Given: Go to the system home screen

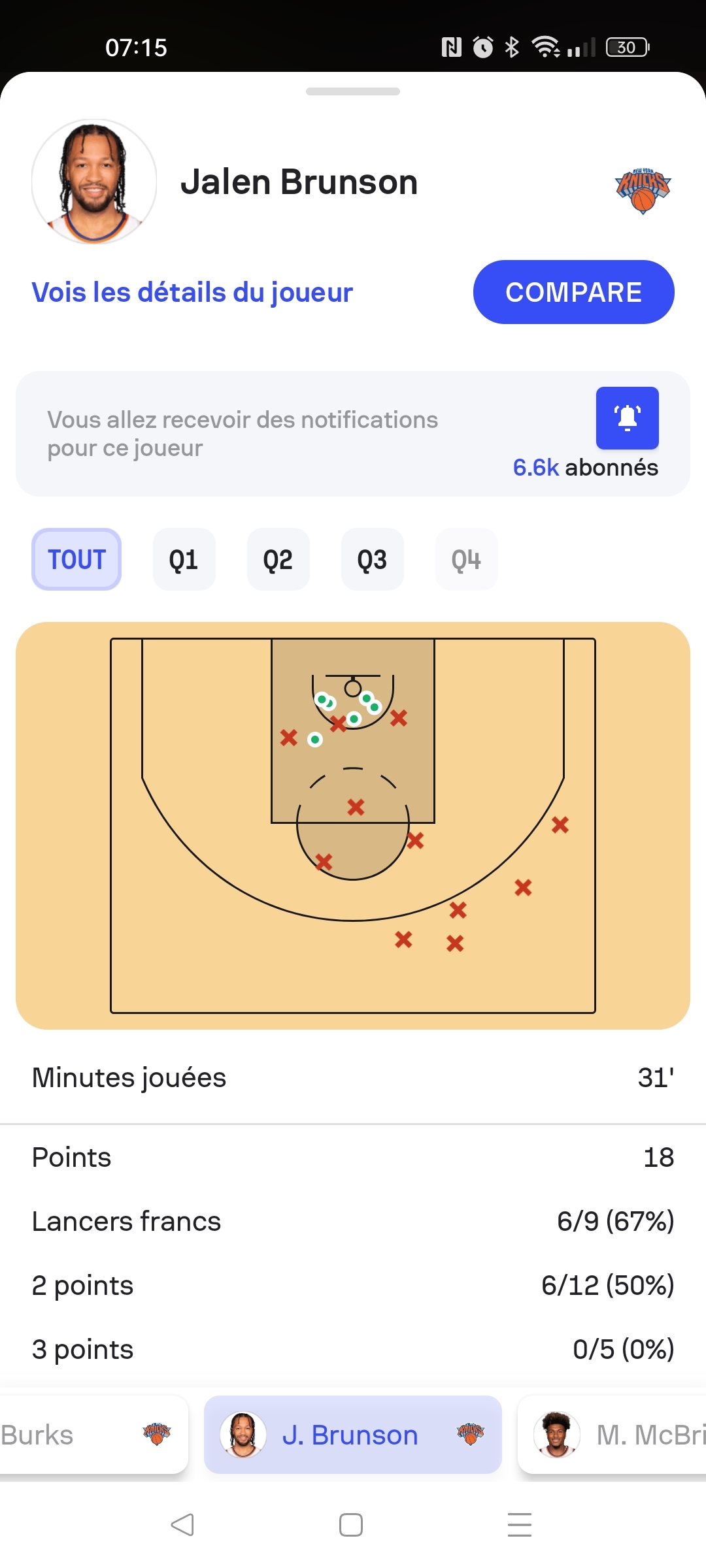Looking at the screenshot, I should (351, 1525).
